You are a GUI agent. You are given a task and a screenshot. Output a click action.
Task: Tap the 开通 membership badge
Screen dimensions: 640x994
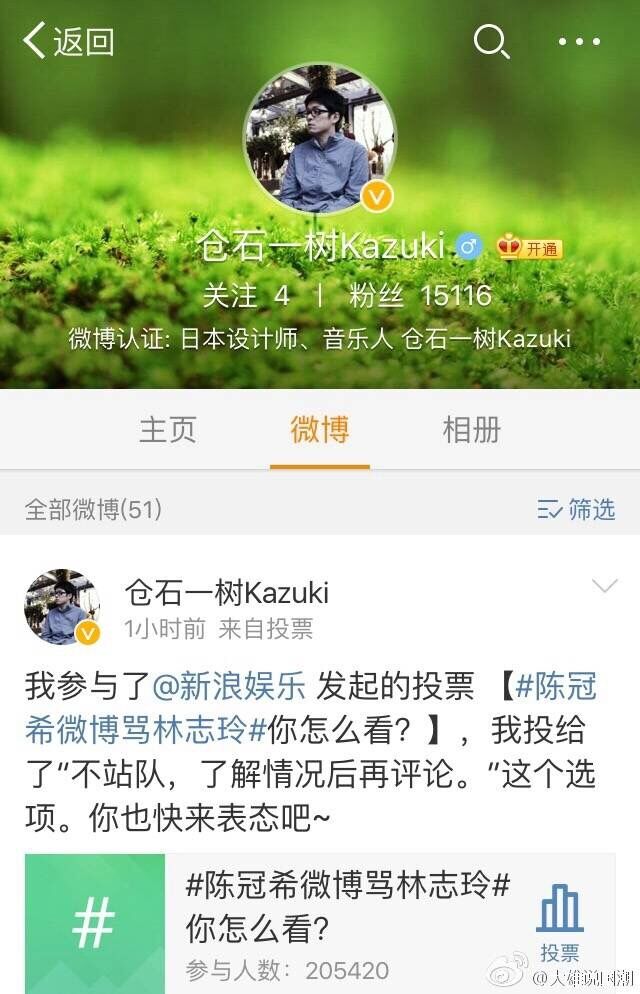[x=530, y=248]
